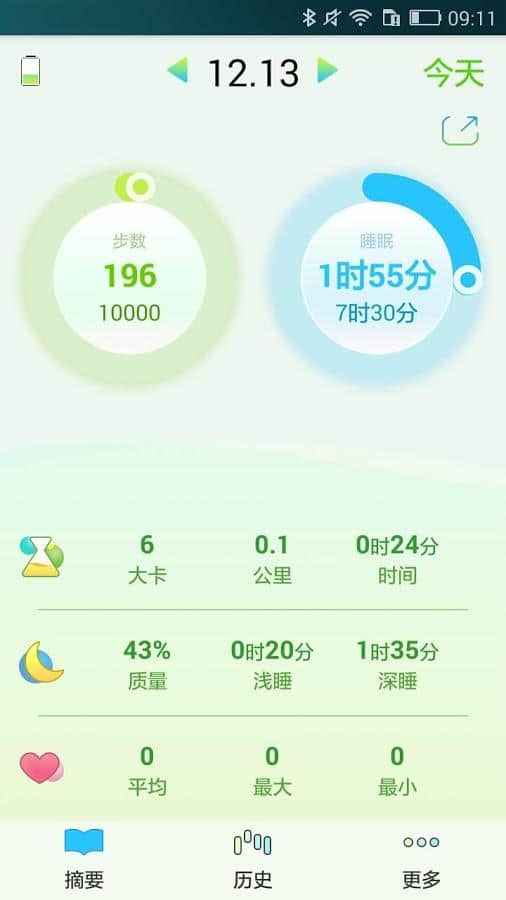Tap the share icon
This screenshot has width=506, height=900.
point(460,130)
